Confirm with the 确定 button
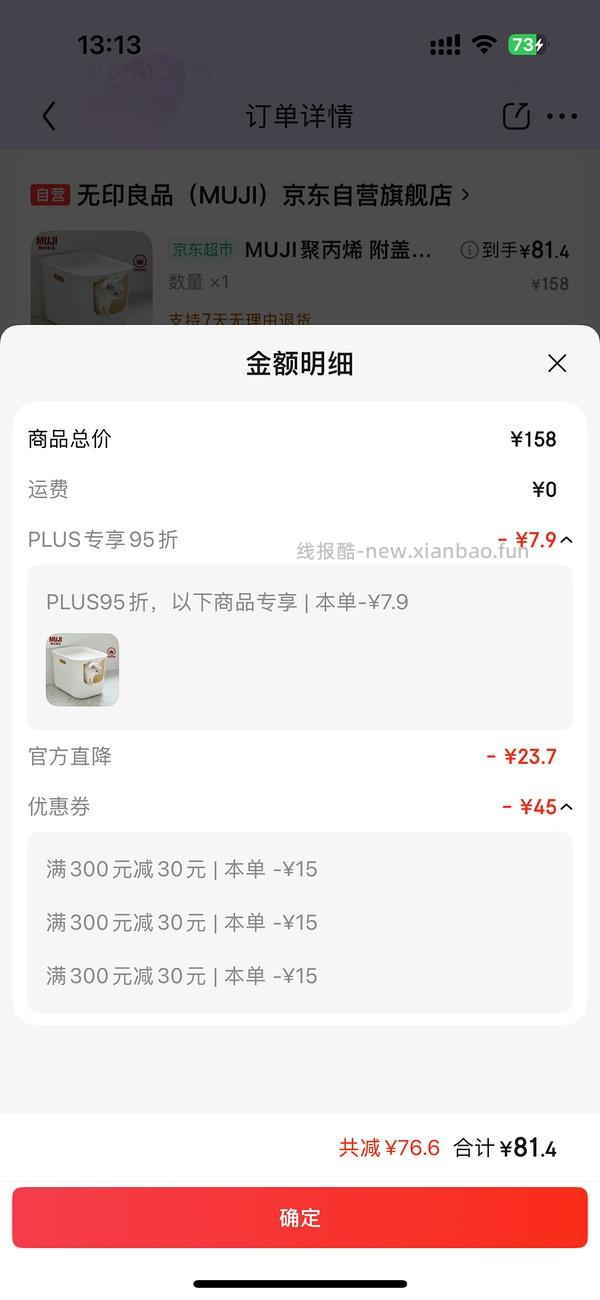 (x=300, y=1217)
